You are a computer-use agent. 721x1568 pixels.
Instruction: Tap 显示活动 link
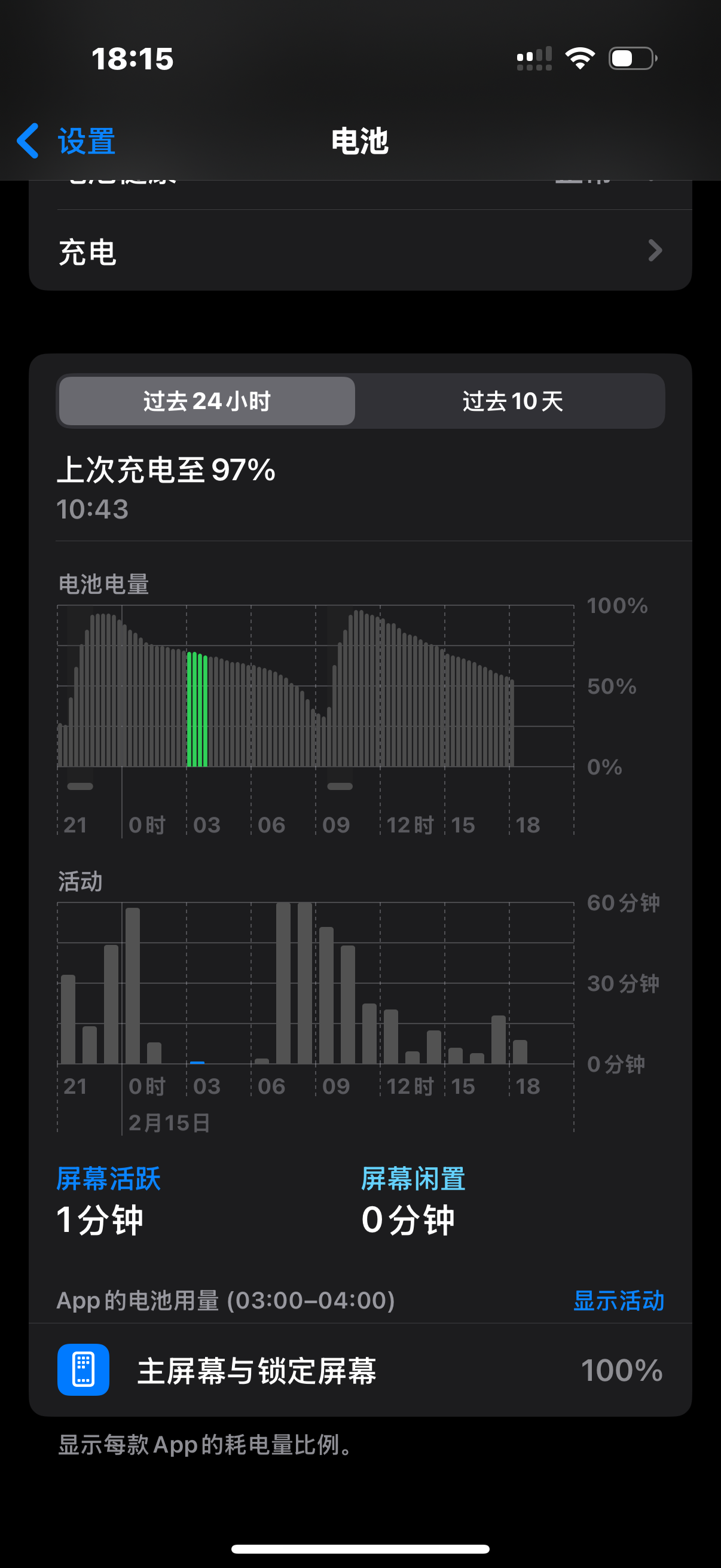click(x=618, y=1301)
